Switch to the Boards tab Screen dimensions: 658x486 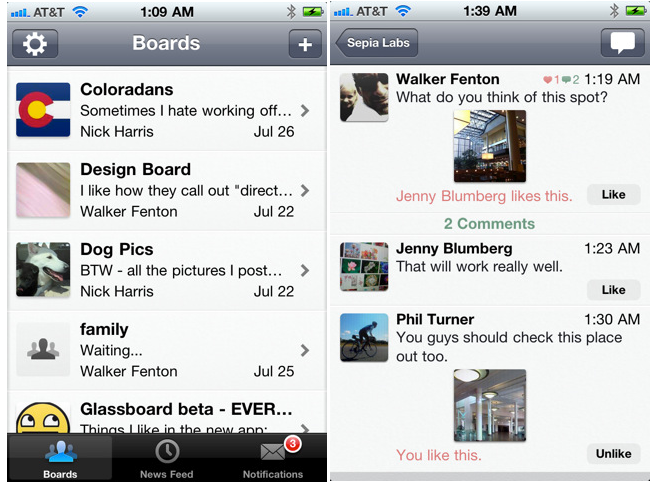[60, 459]
